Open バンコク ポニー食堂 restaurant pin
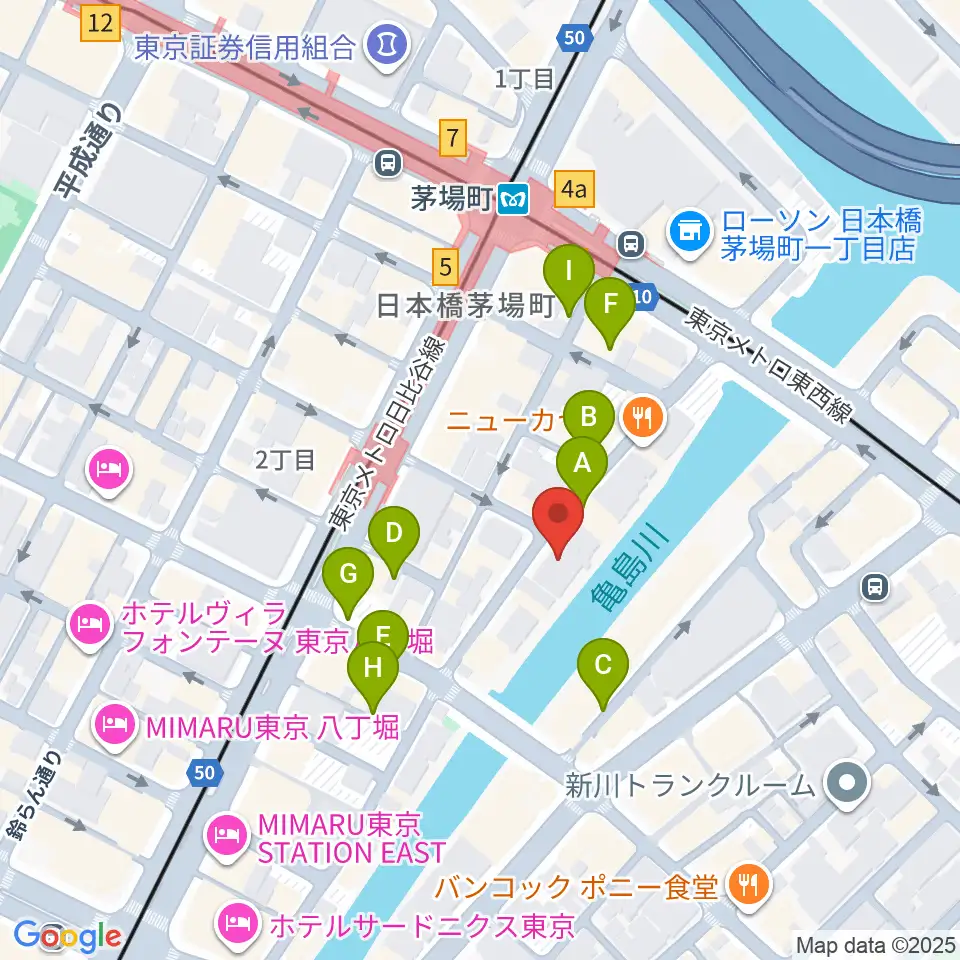 pyautogui.click(x=748, y=887)
